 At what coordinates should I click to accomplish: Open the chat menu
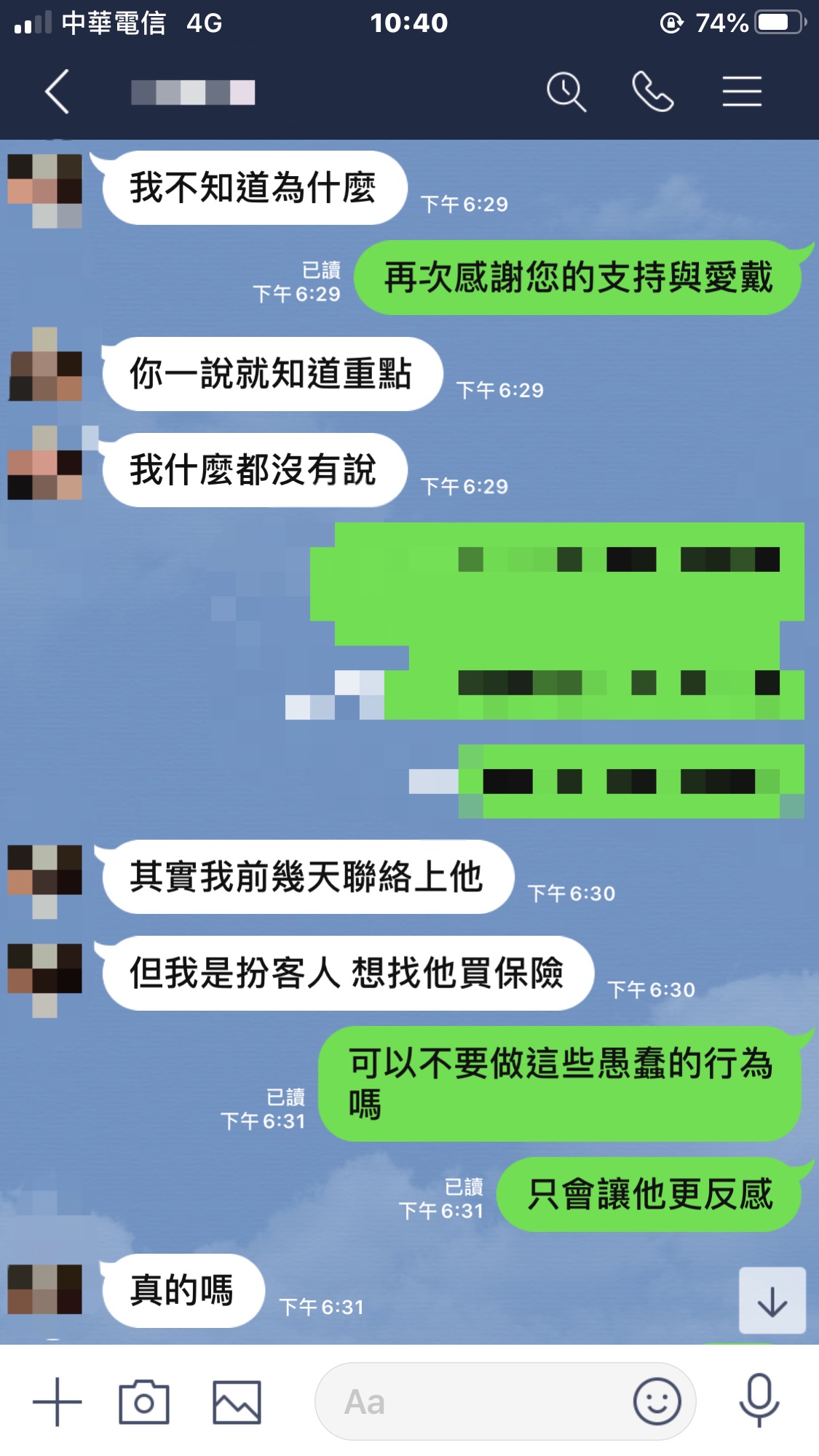(742, 92)
